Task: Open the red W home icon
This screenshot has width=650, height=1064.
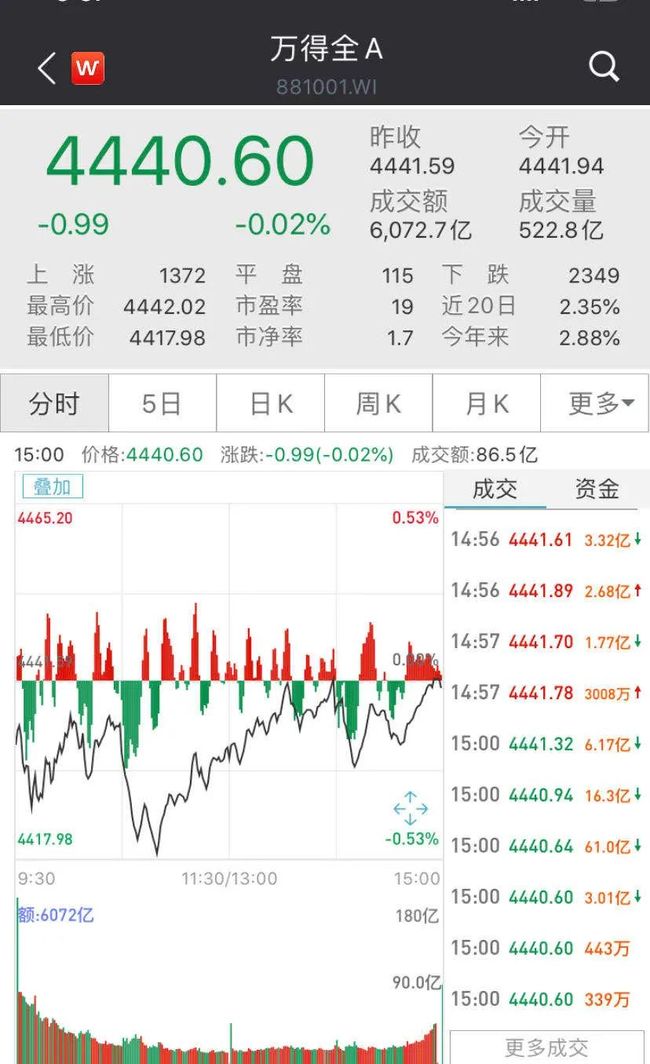Action: 88,68
